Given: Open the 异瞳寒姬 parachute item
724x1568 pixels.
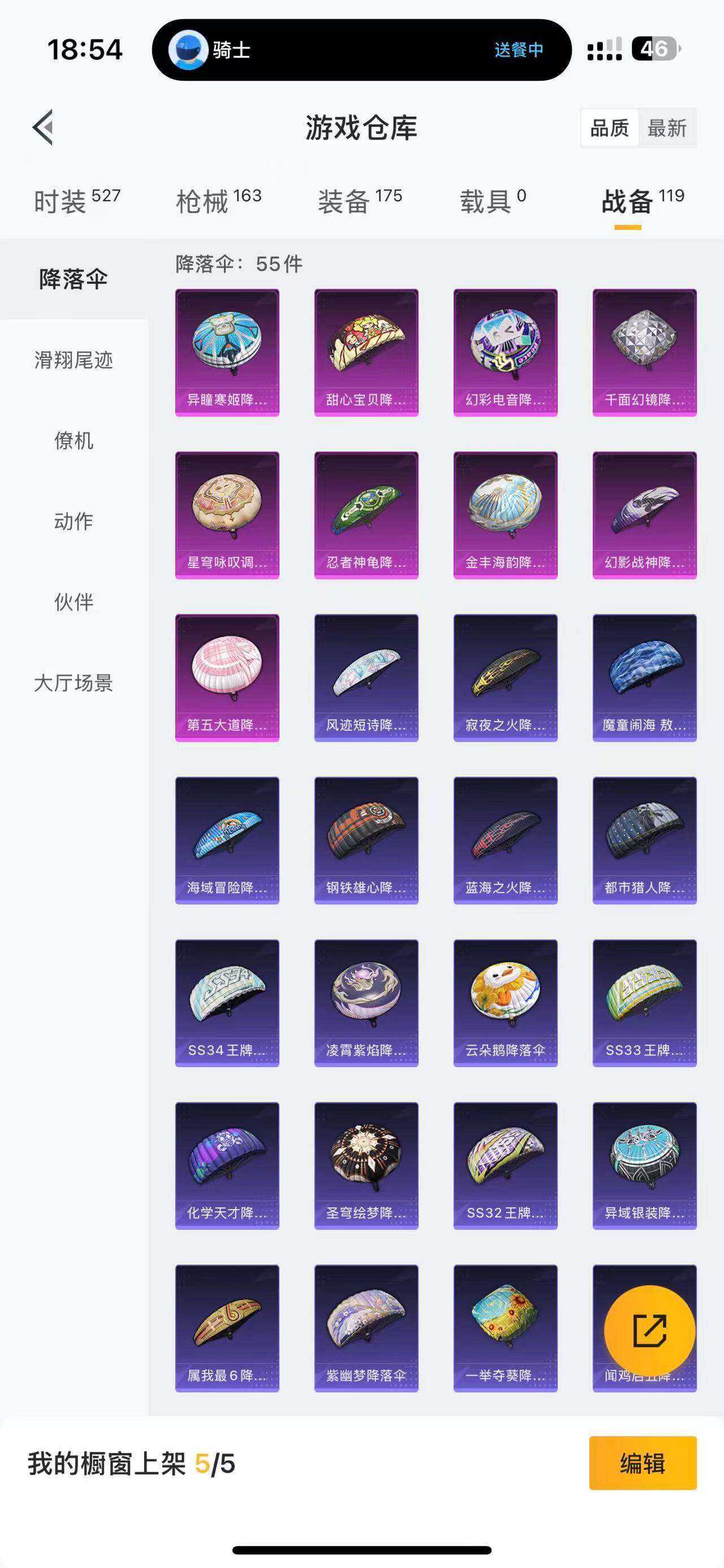Looking at the screenshot, I should [x=227, y=353].
